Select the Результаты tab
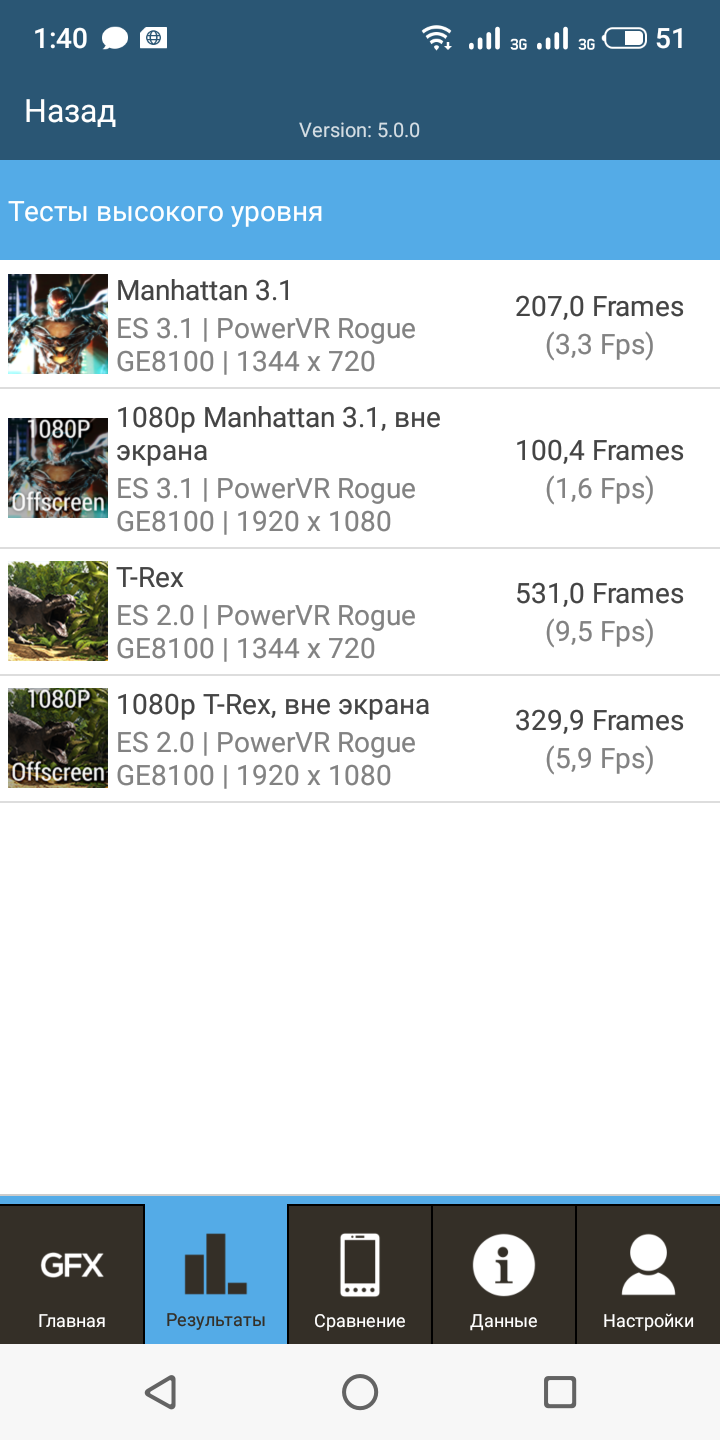This screenshot has height=1440, width=720. [x=216, y=1275]
